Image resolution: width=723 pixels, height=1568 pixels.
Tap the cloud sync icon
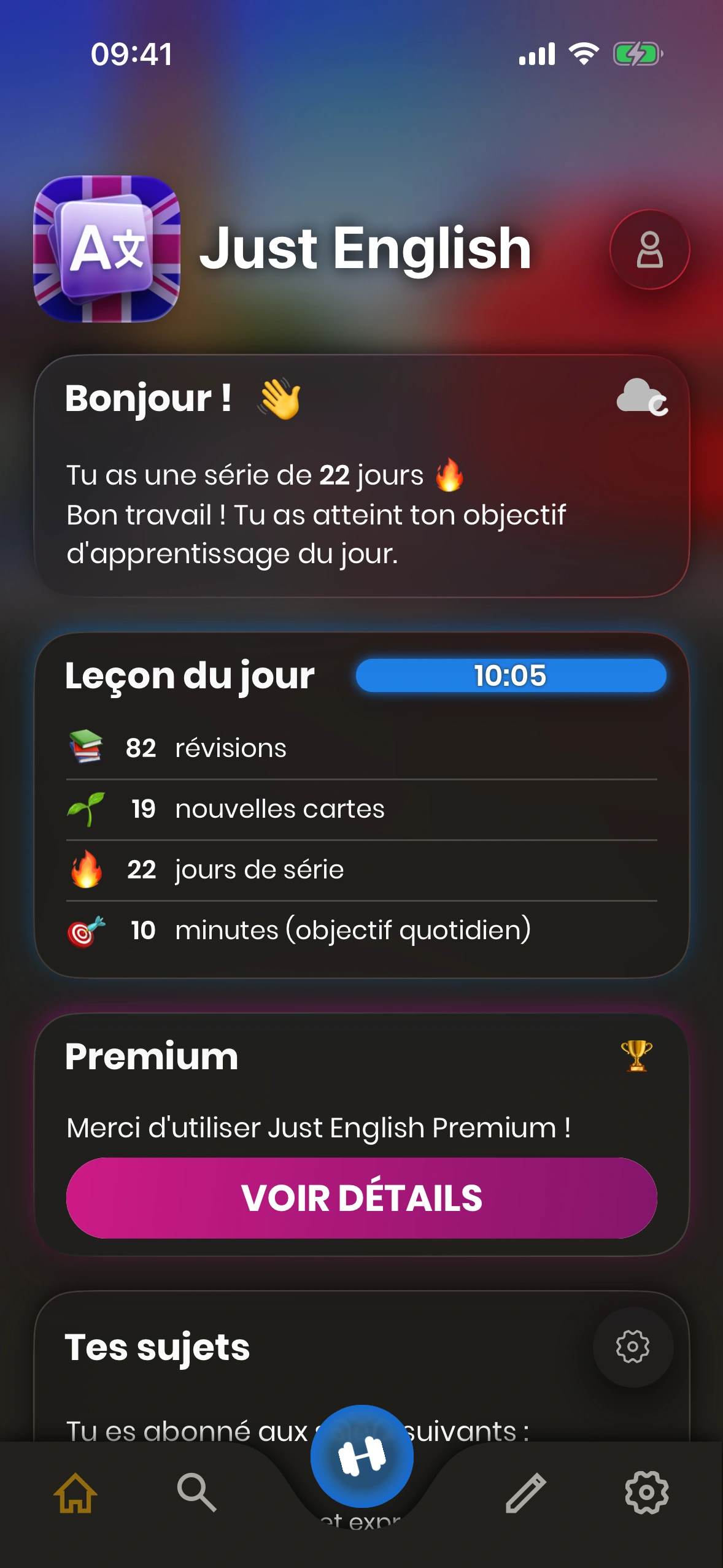641,398
